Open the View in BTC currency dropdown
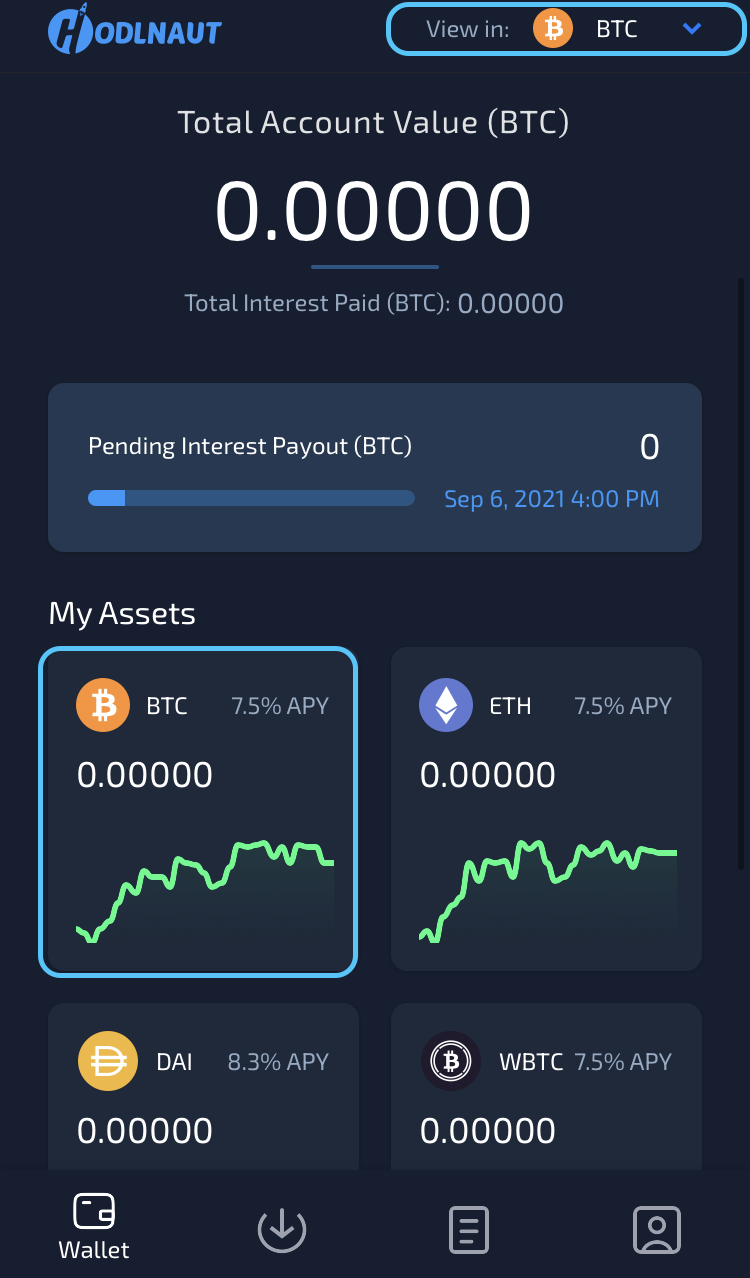The height and width of the screenshot is (1278, 750). (x=566, y=29)
